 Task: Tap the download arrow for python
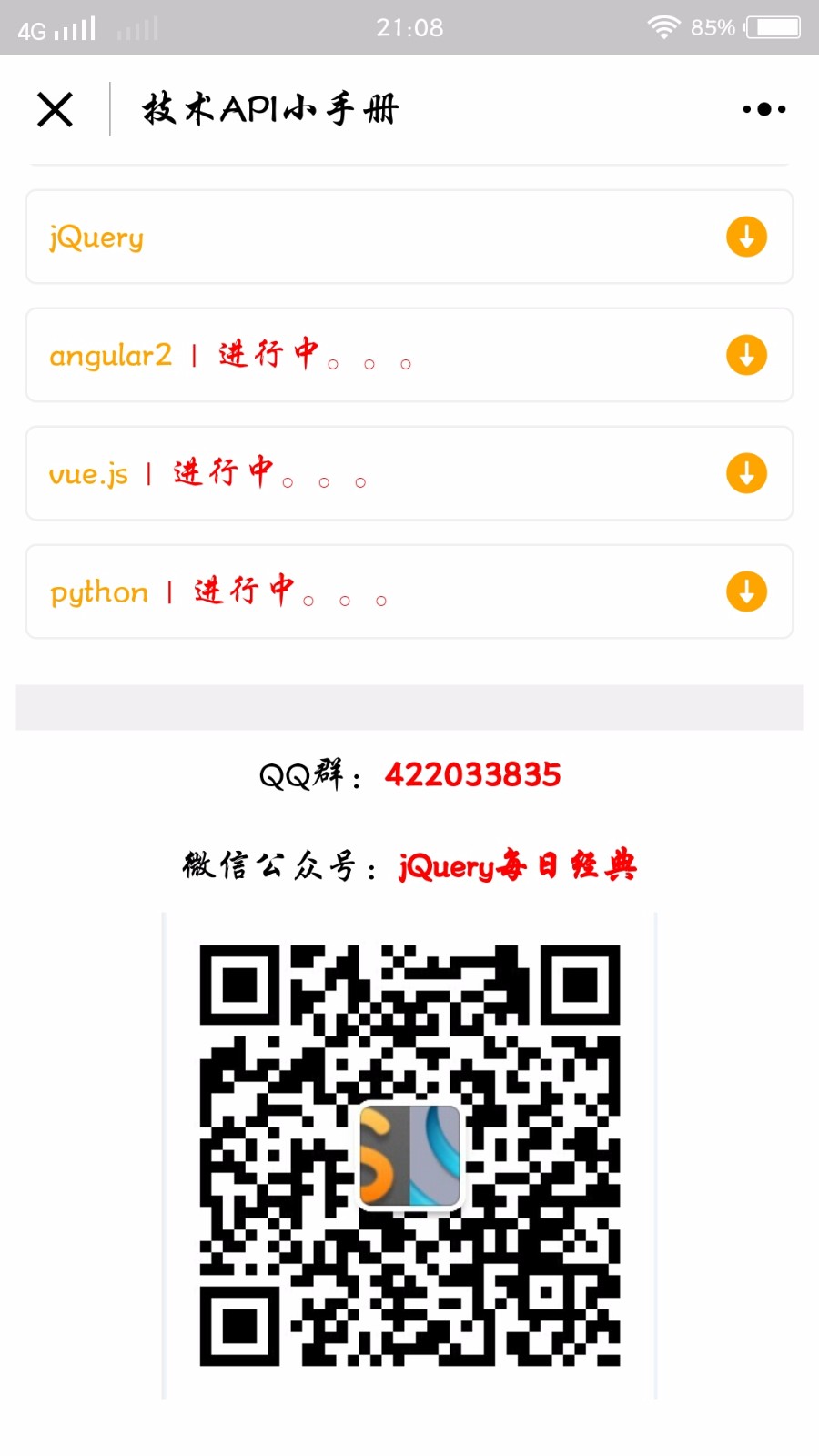pos(746,591)
